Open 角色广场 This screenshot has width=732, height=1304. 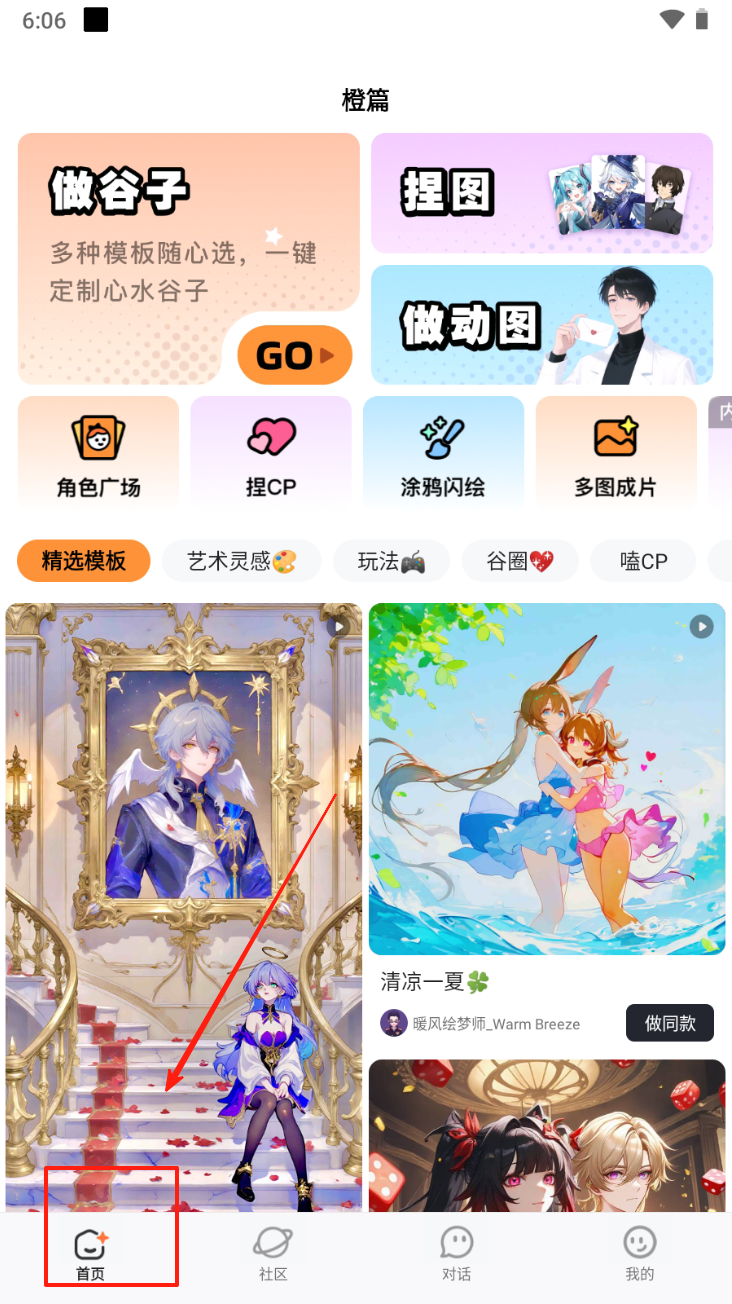[x=98, y=452]
